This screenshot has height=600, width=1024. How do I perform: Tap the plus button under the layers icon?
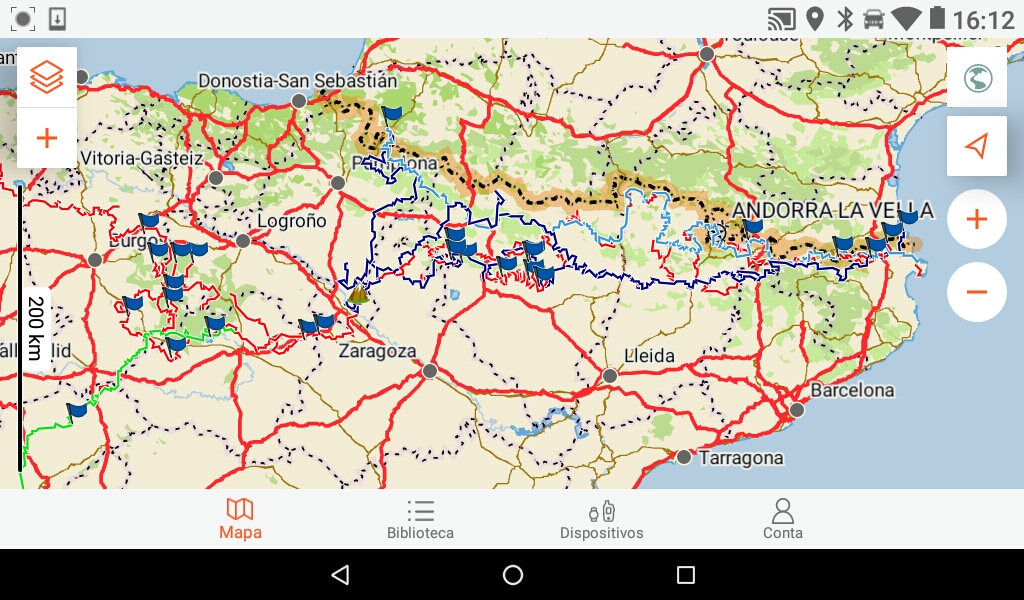47,138
